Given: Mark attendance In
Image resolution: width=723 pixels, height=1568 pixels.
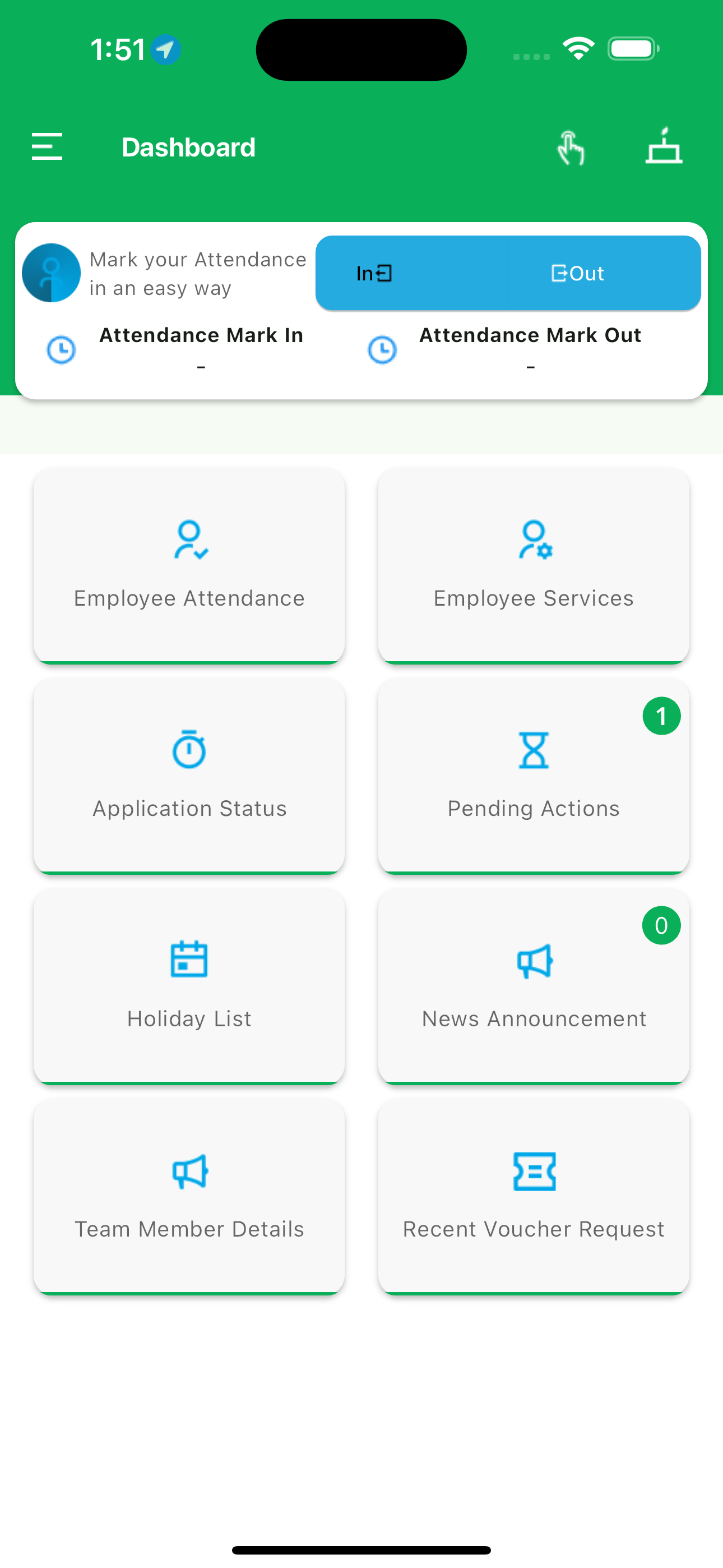Looking at the screenshot, I should point(411,273).
